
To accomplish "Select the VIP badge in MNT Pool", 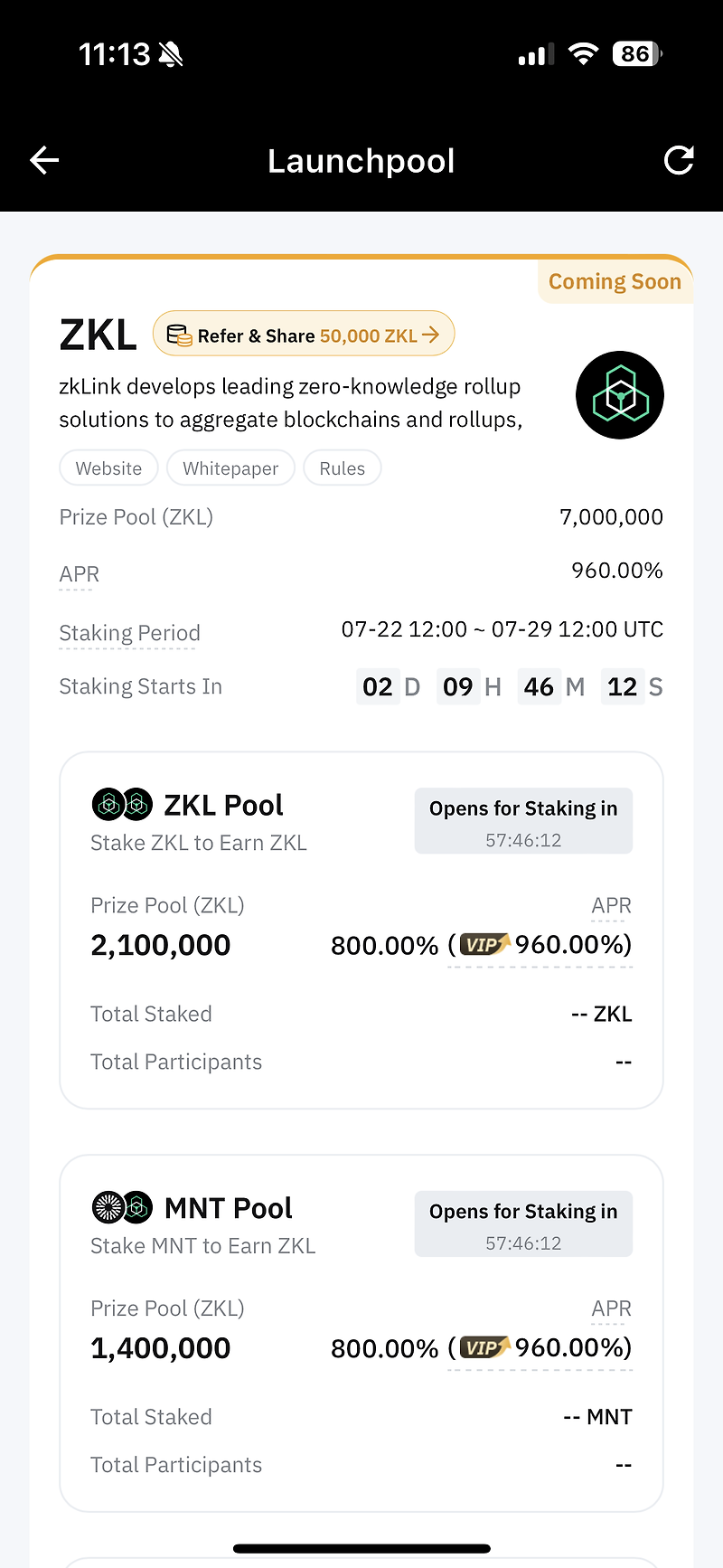I will click(483, 1346).
